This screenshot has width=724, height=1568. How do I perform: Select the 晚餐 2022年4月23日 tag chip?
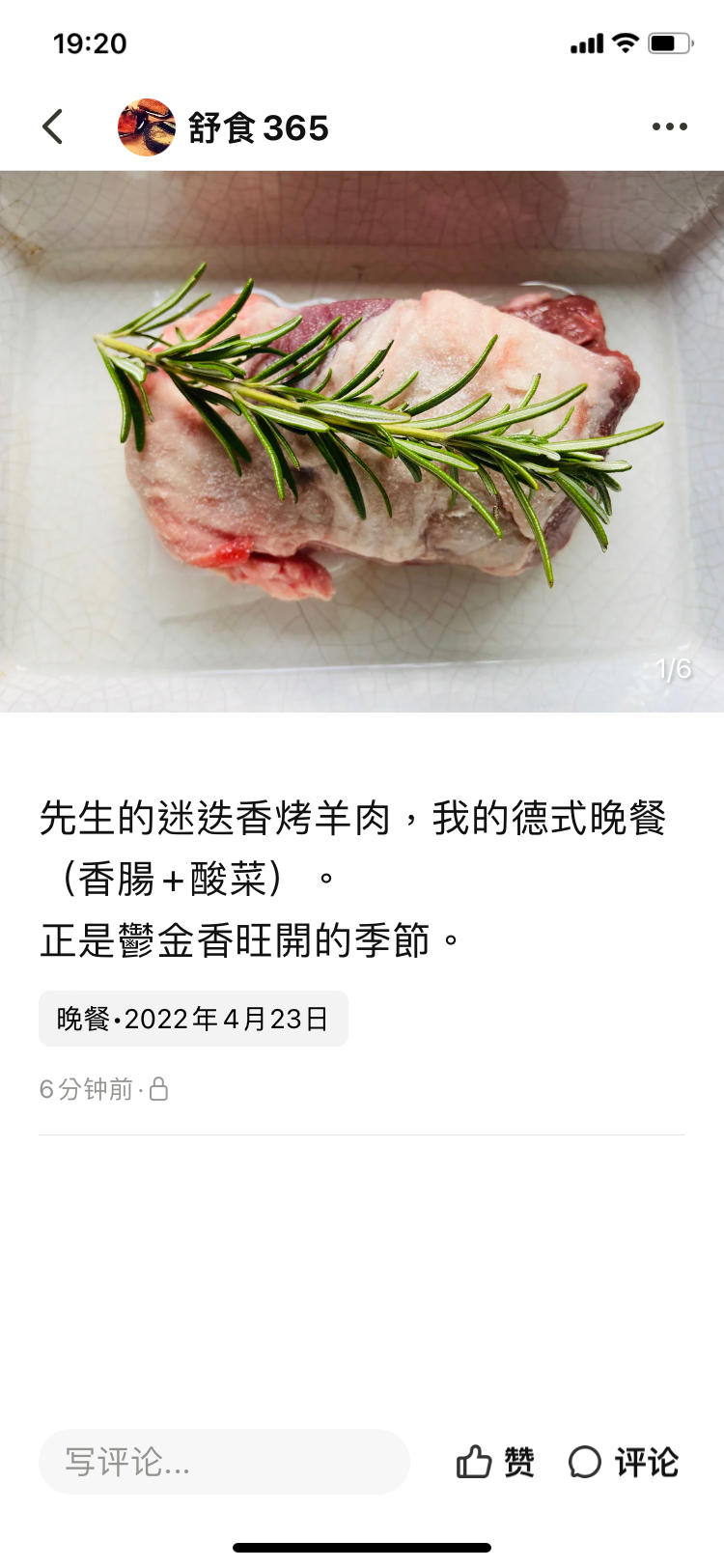point(193,1019)
